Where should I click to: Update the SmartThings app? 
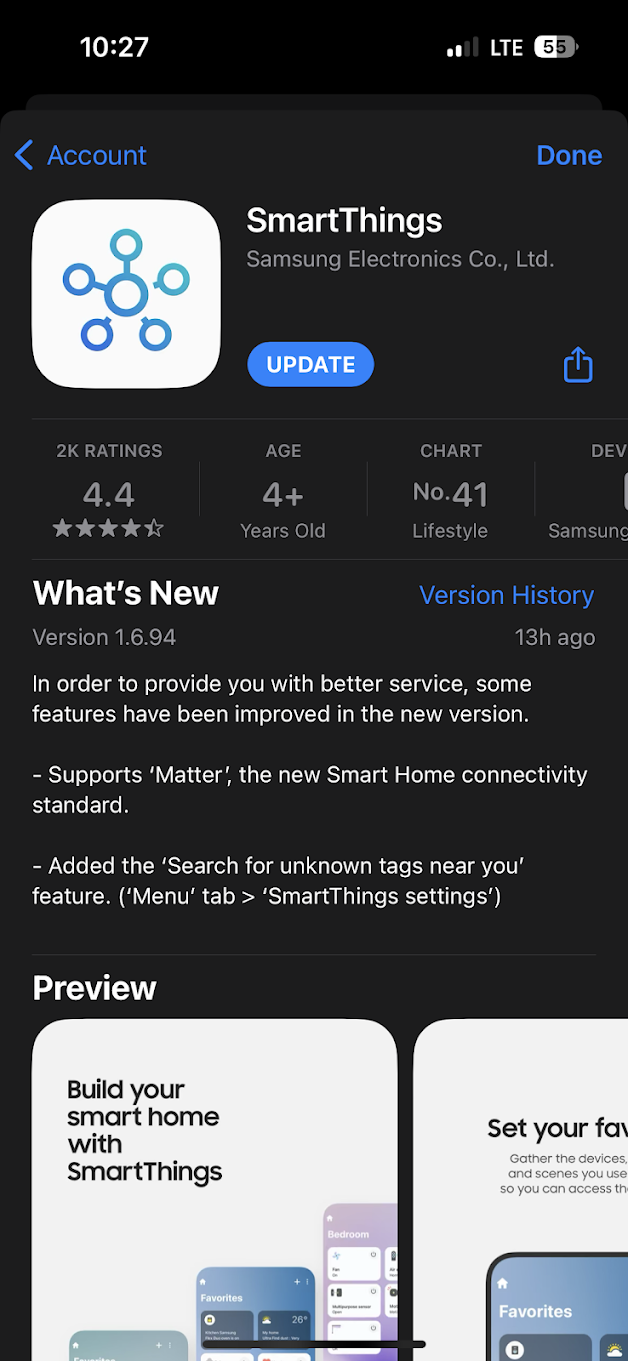click(x=310, y=365)
